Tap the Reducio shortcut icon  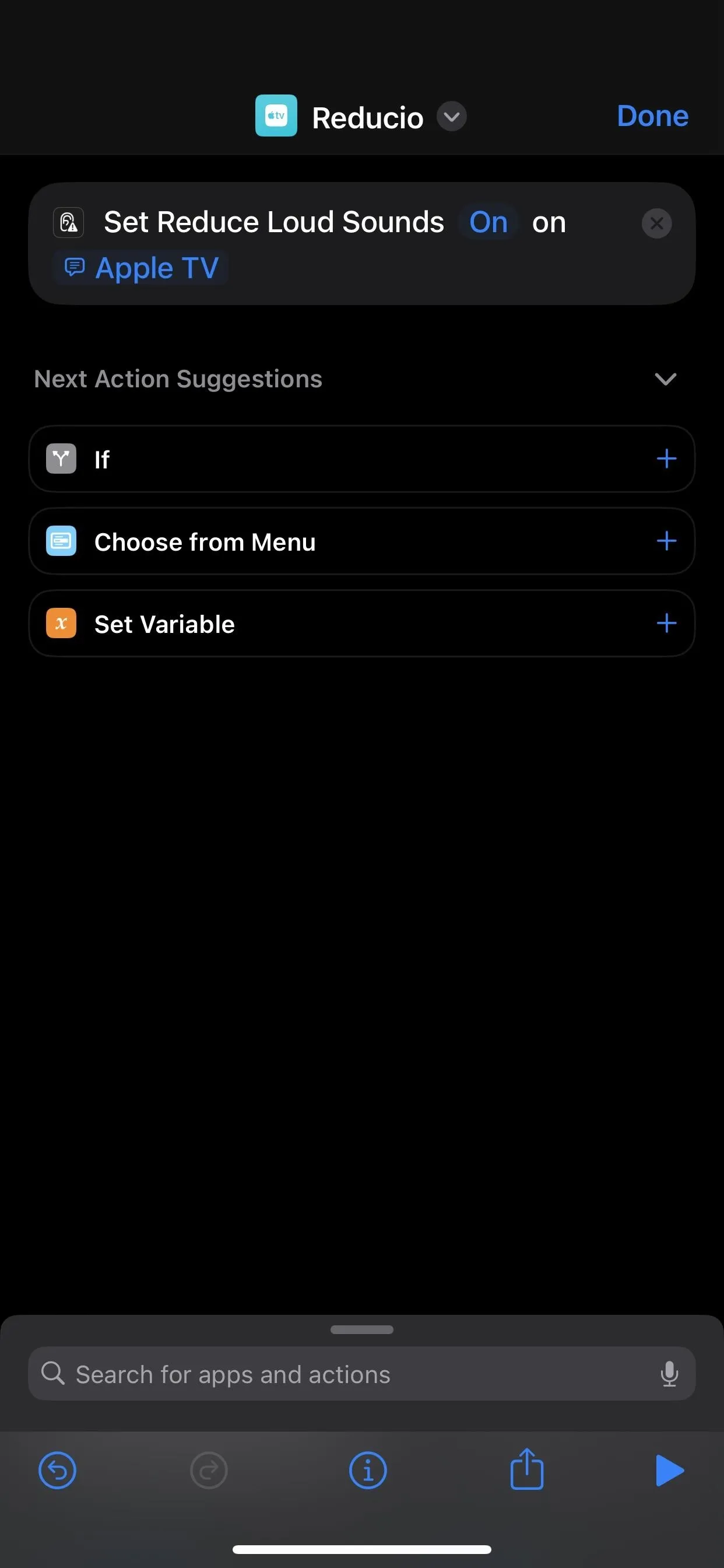pos(276,116)
